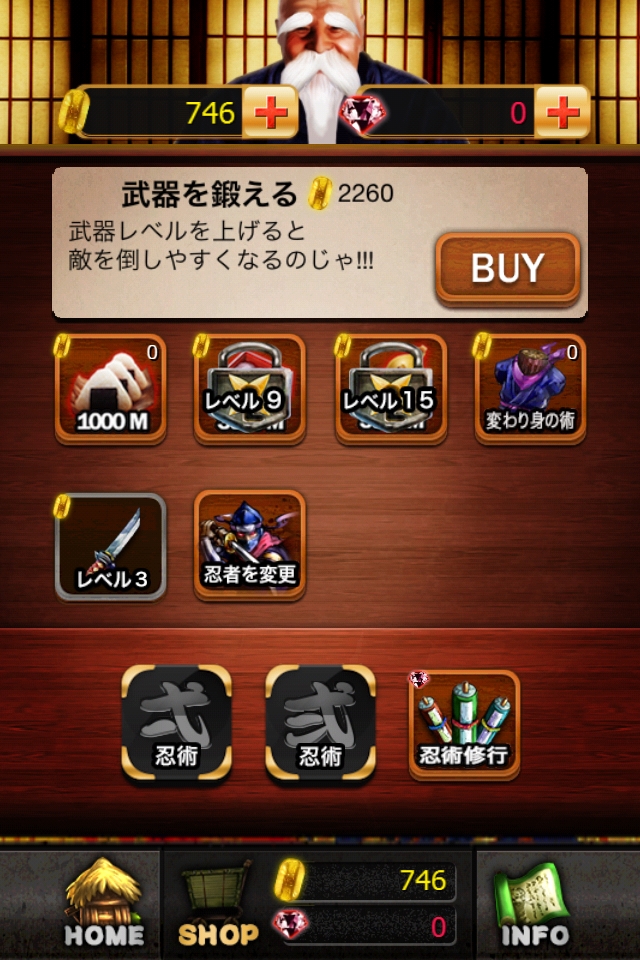
Task: Tap BUY to upgrade the weapon
Action: click(x=508, y=268)
